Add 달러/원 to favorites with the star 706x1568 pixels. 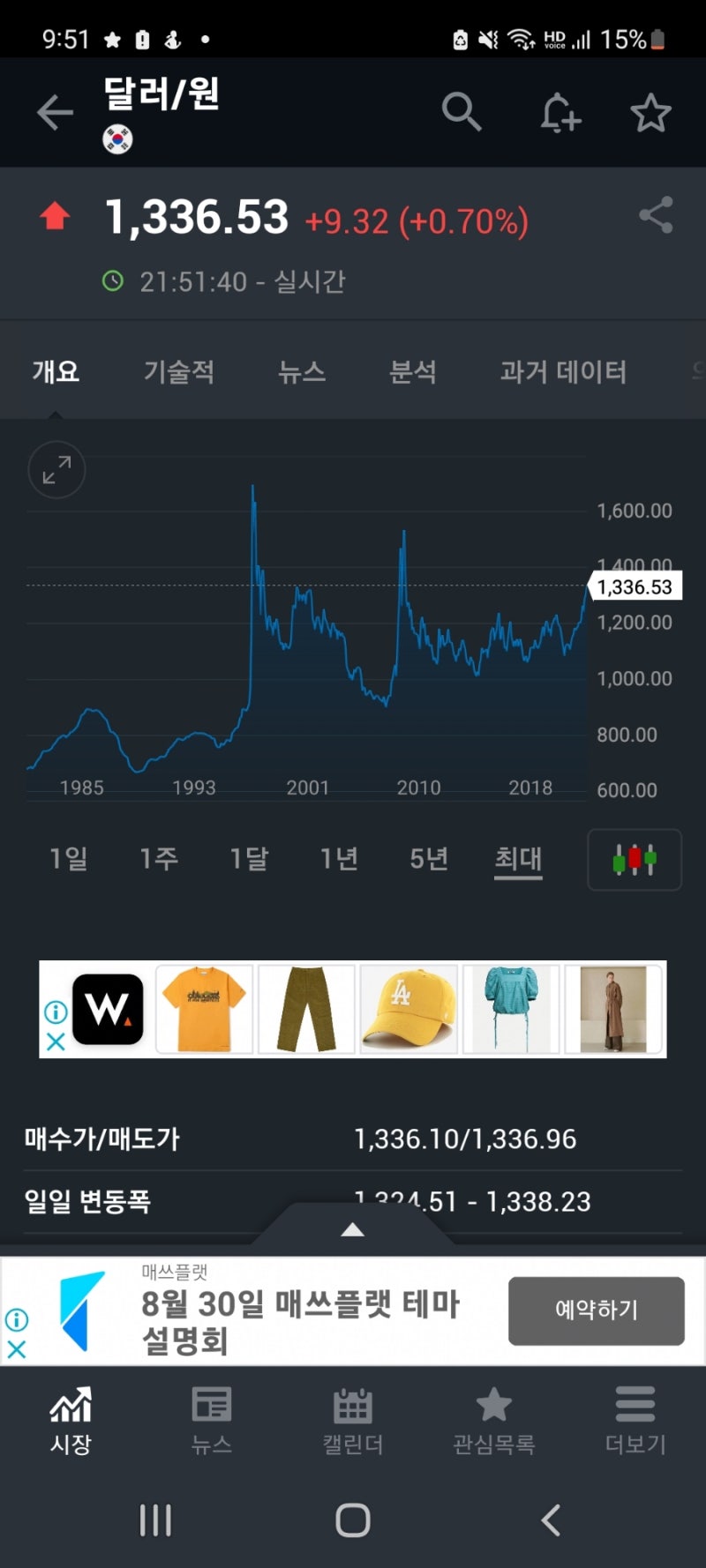pos(650,112)
